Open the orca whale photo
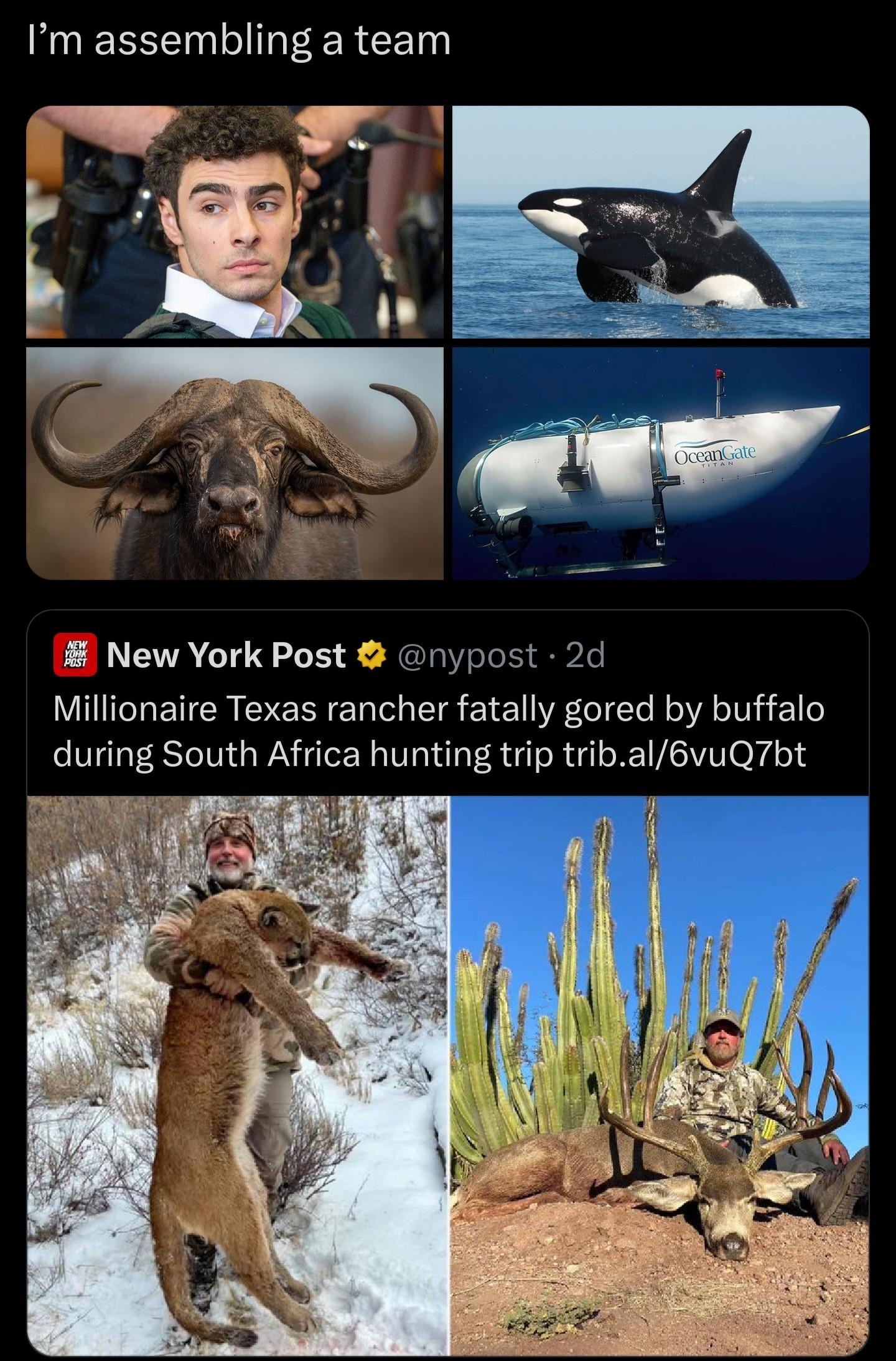896x1361 pixels. coord(660,222)
